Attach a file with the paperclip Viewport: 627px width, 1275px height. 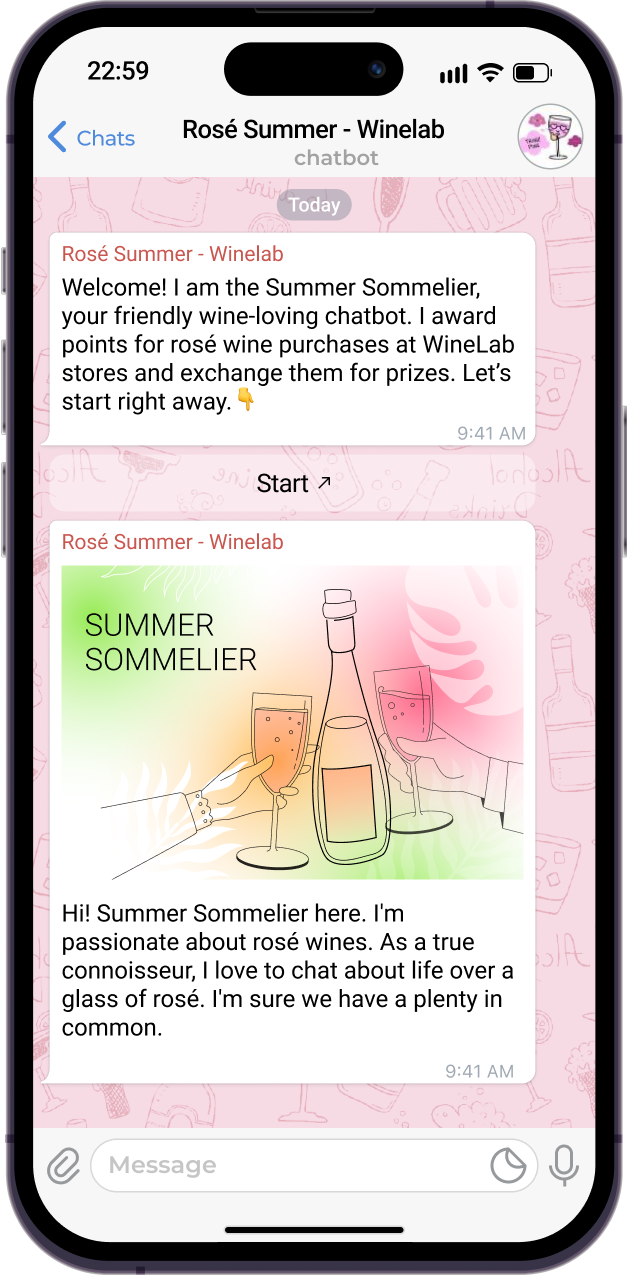tap(63, 1165)
